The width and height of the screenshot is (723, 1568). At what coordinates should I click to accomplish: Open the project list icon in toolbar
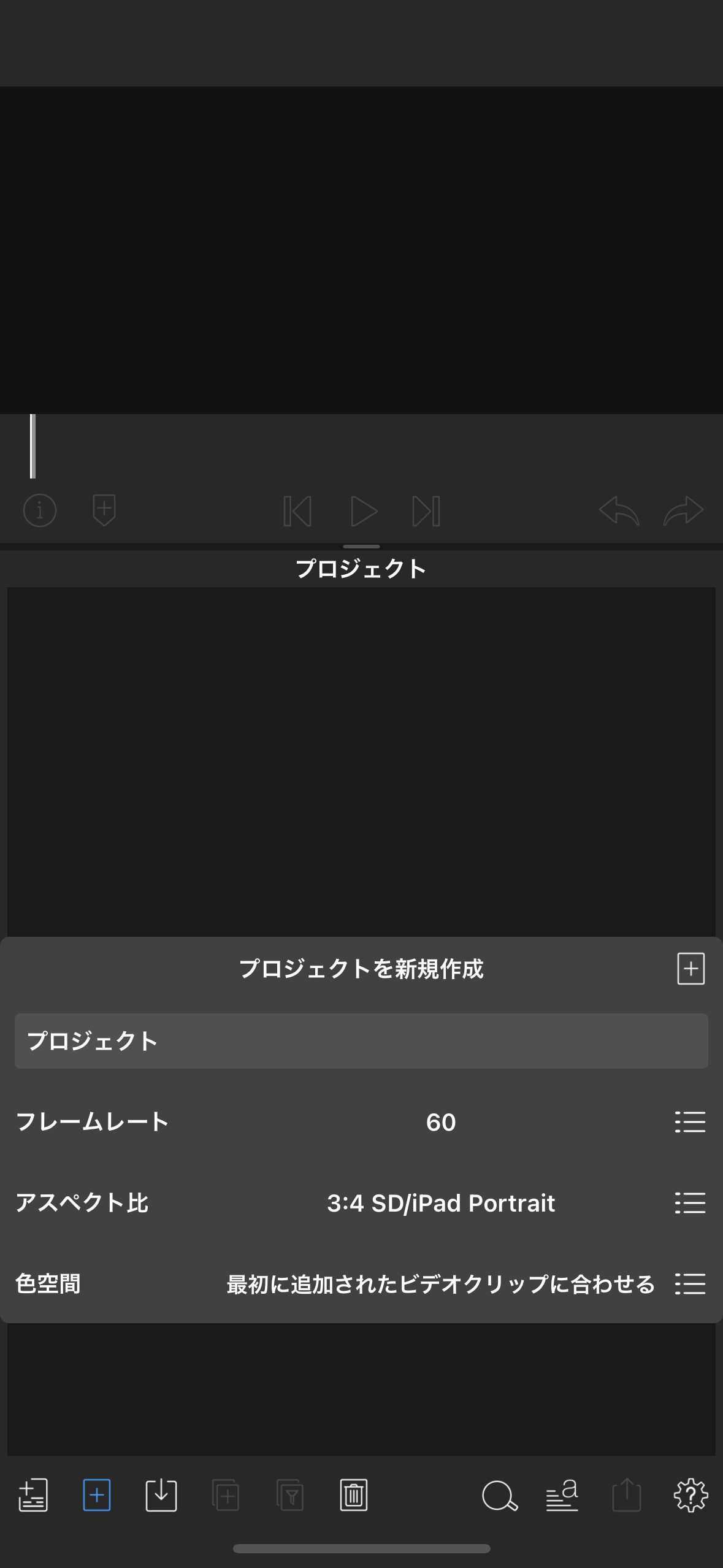coord(33,1496)
